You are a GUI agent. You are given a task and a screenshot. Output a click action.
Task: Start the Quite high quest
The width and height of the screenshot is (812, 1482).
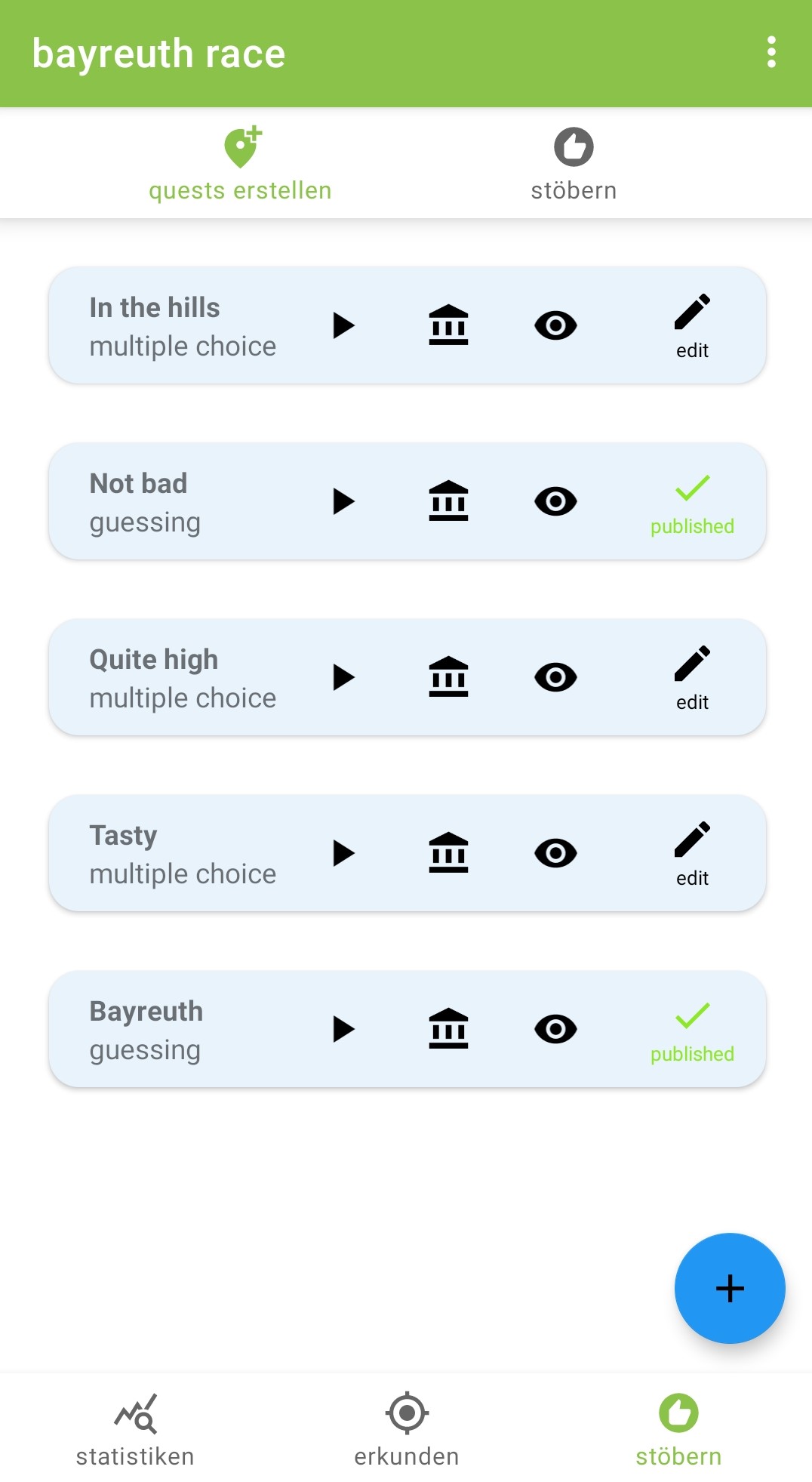[343, 677]
